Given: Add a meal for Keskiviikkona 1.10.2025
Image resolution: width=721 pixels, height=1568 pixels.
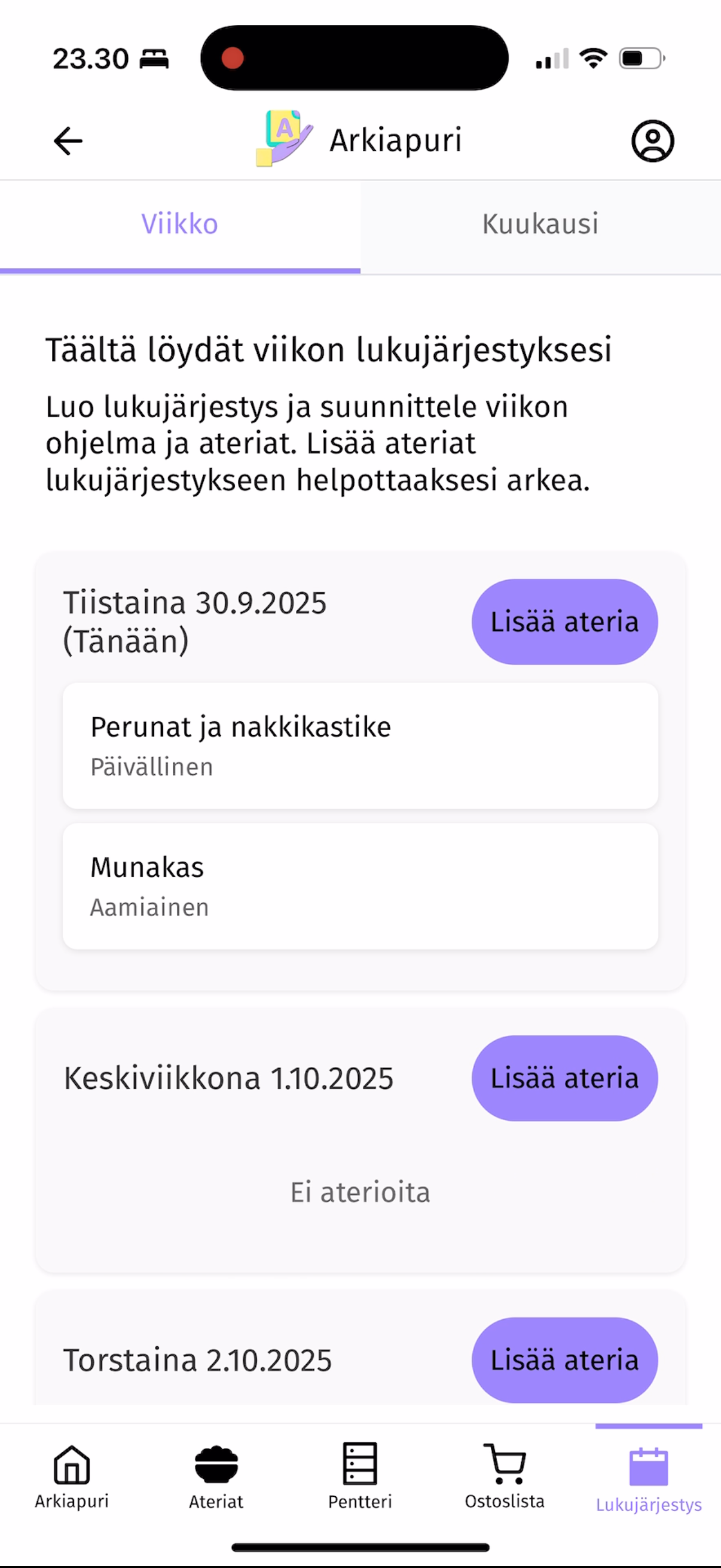Looking at the screenshot, I should (564, 1078).
